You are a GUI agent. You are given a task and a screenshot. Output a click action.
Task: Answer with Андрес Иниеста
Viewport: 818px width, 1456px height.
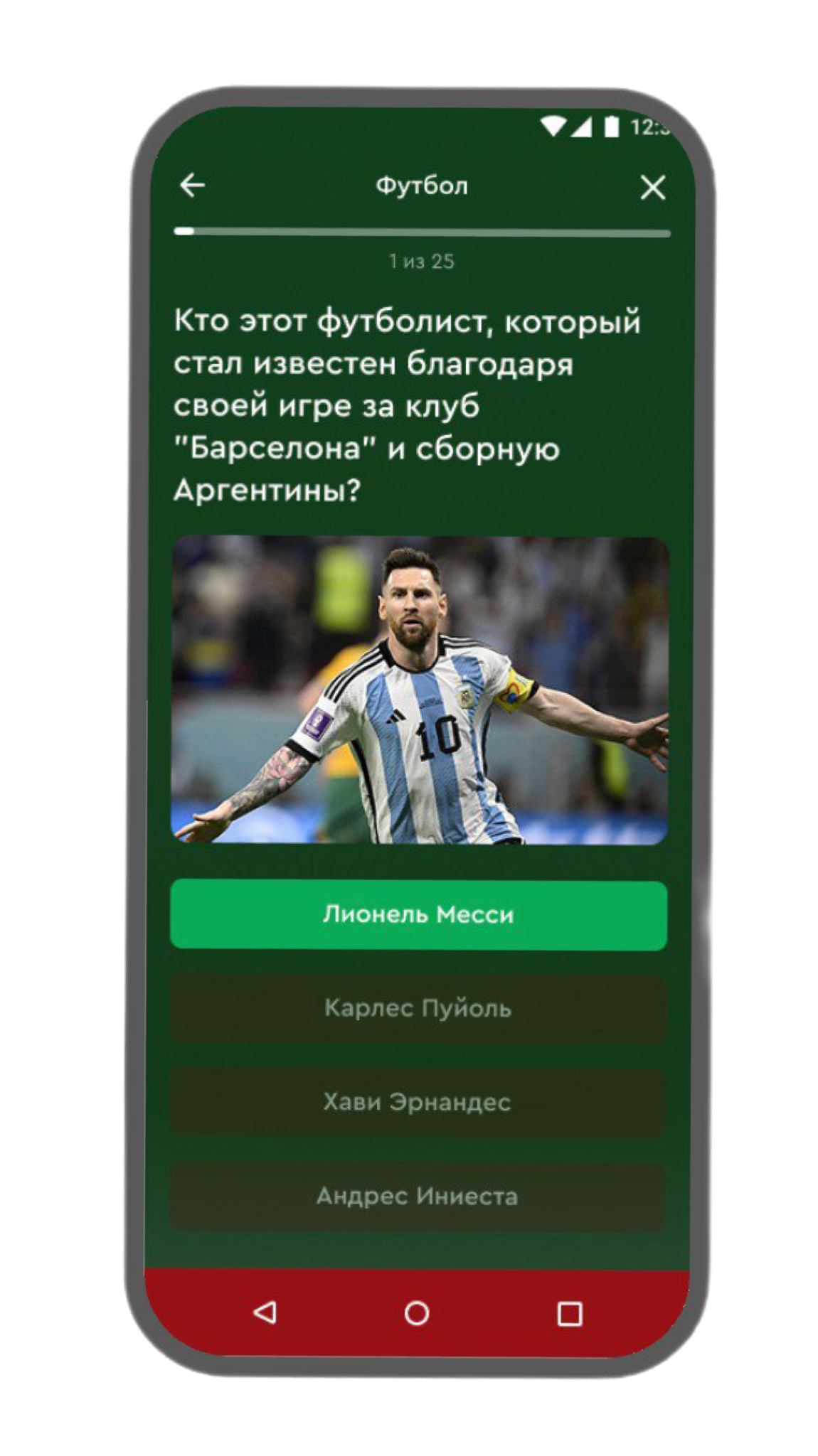coord(418,1197)
